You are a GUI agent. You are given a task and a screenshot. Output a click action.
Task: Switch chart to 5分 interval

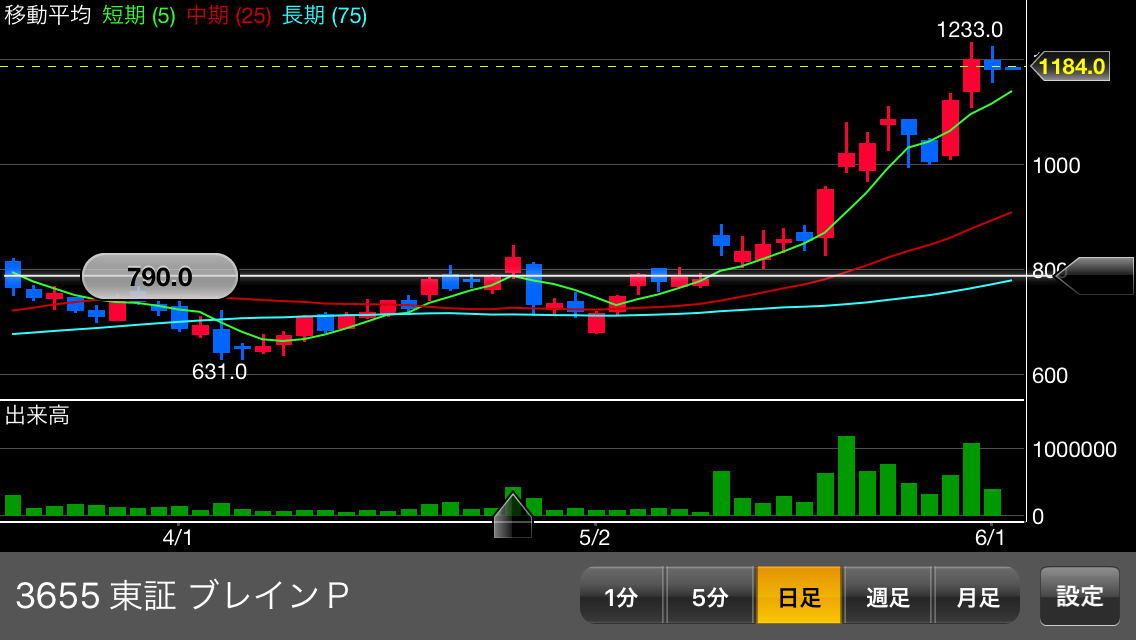pos(709,597)
